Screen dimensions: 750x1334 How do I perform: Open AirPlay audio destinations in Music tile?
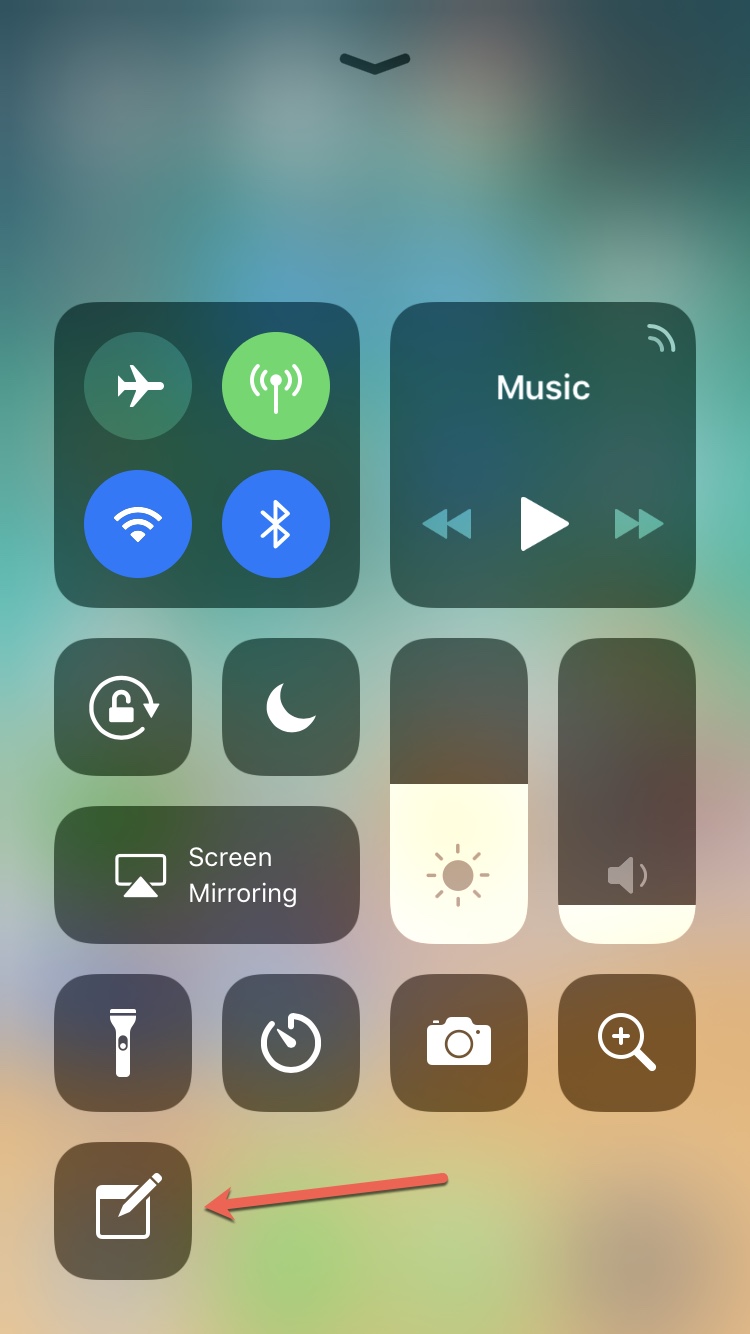point(660,339)
